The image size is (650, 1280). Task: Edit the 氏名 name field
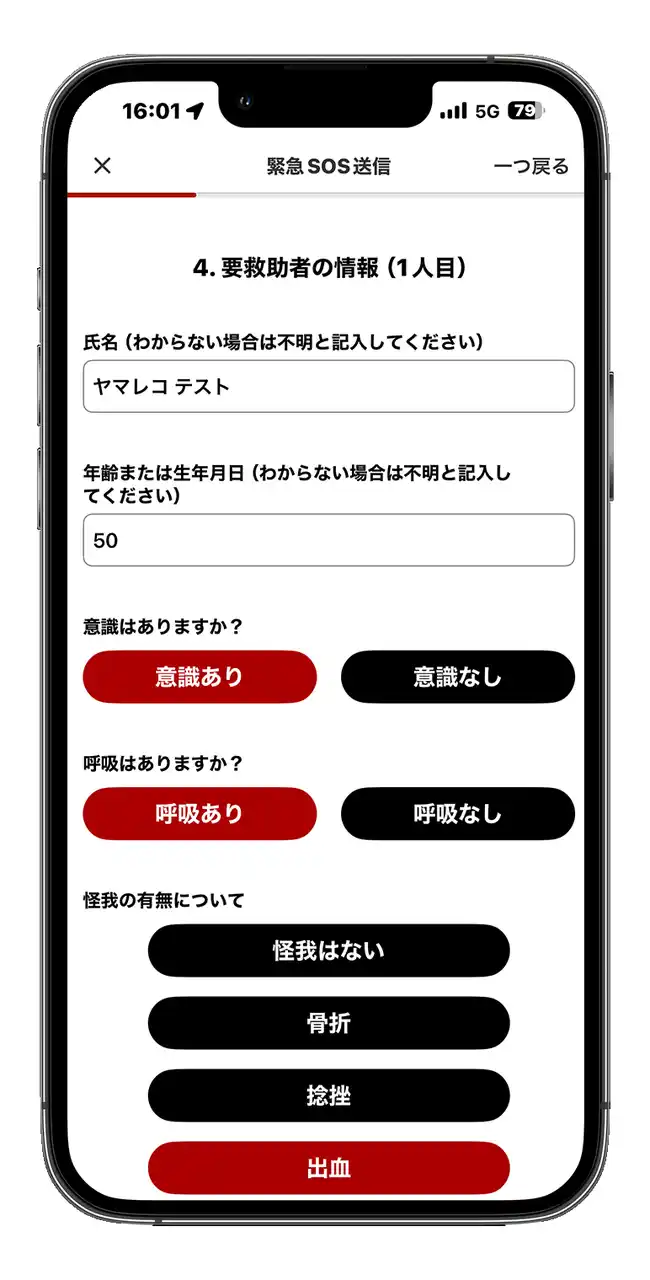tap(328, 387)
